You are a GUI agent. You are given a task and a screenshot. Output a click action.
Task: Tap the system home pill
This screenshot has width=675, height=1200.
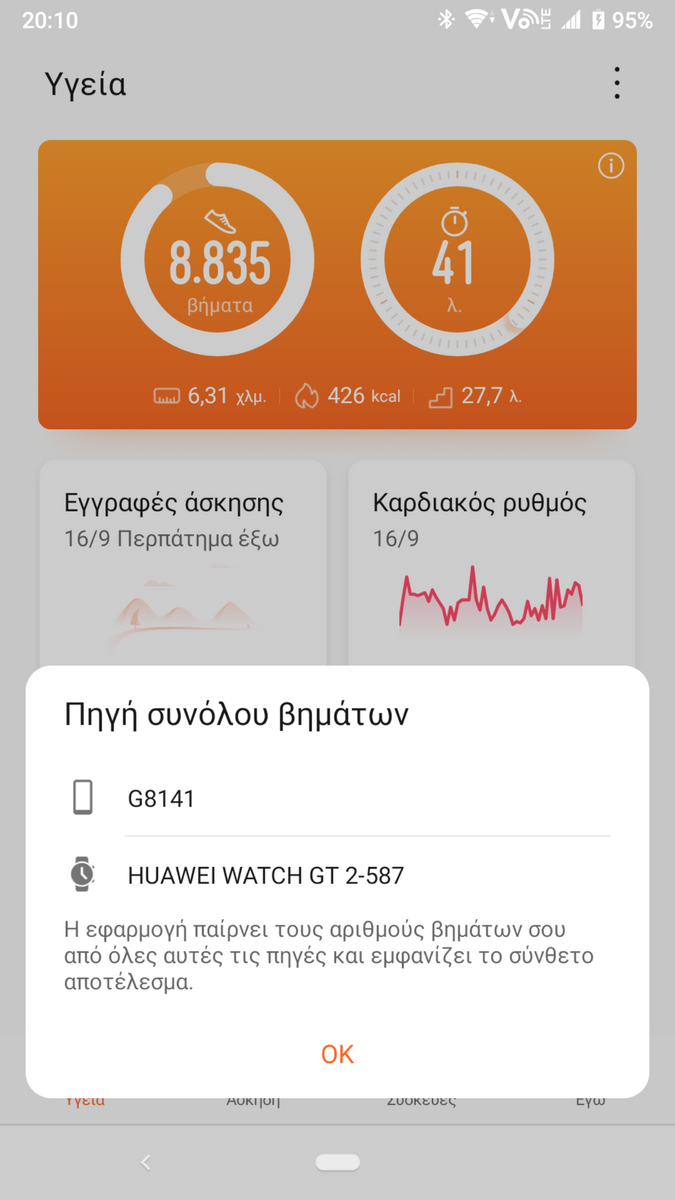click(337, 1162)
